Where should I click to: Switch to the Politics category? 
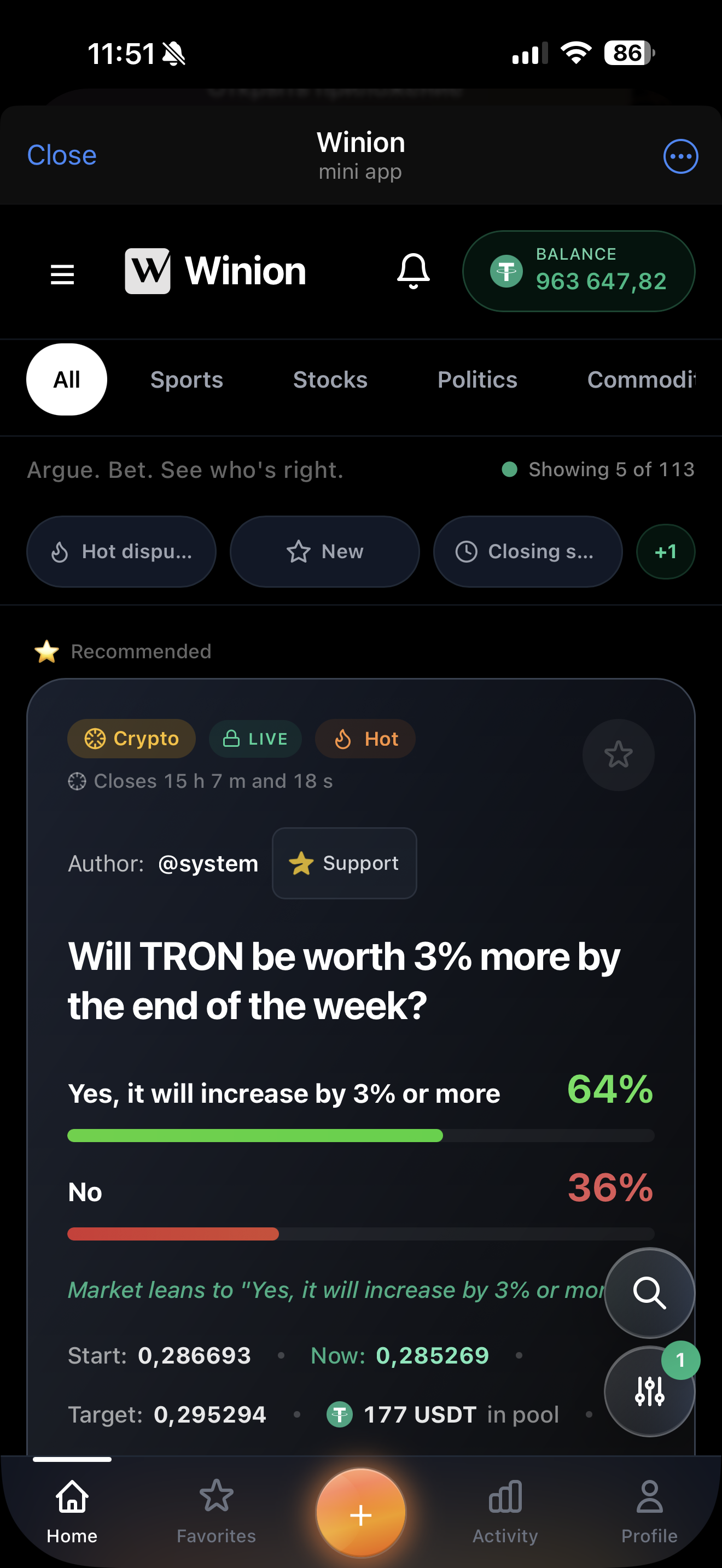point(478,380)
